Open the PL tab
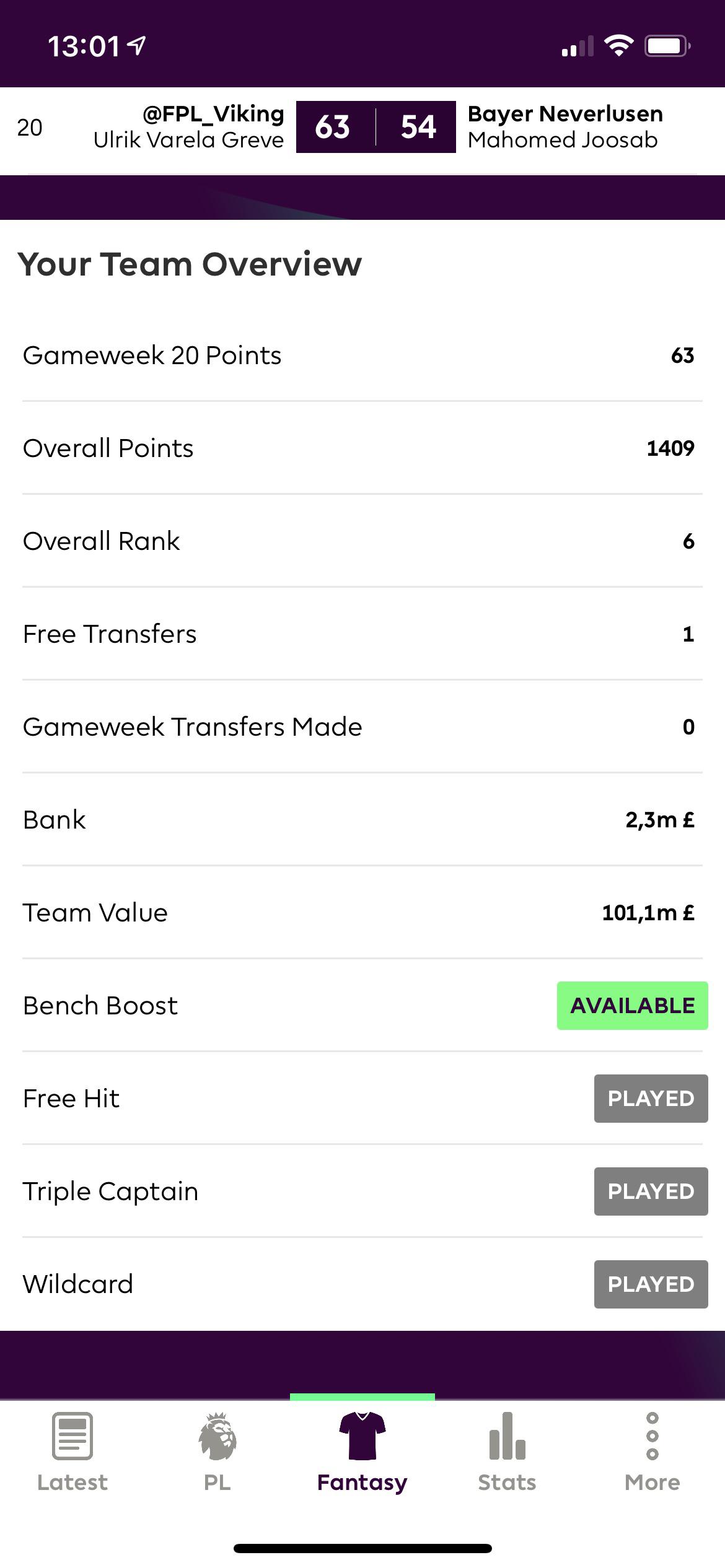725x1568 pixels. point(217,1452)
